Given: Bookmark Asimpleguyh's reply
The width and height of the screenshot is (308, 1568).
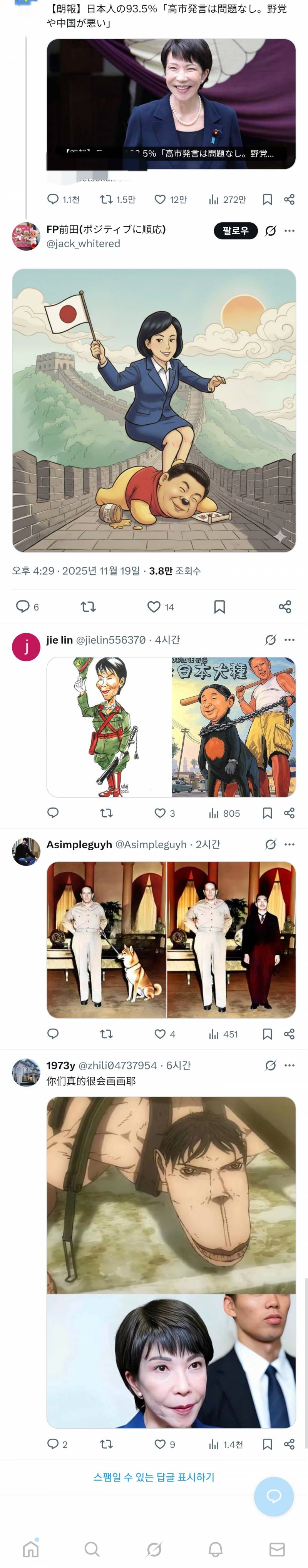Looking at the screenshot, I should coord(267,1034).
